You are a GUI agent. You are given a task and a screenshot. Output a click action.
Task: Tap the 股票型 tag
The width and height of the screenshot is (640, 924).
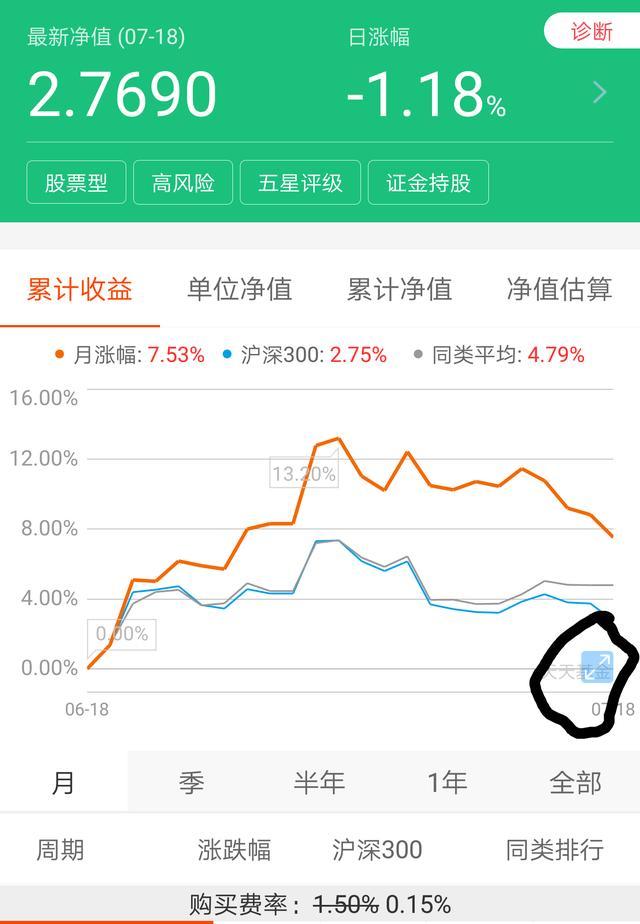coord(76,183)
